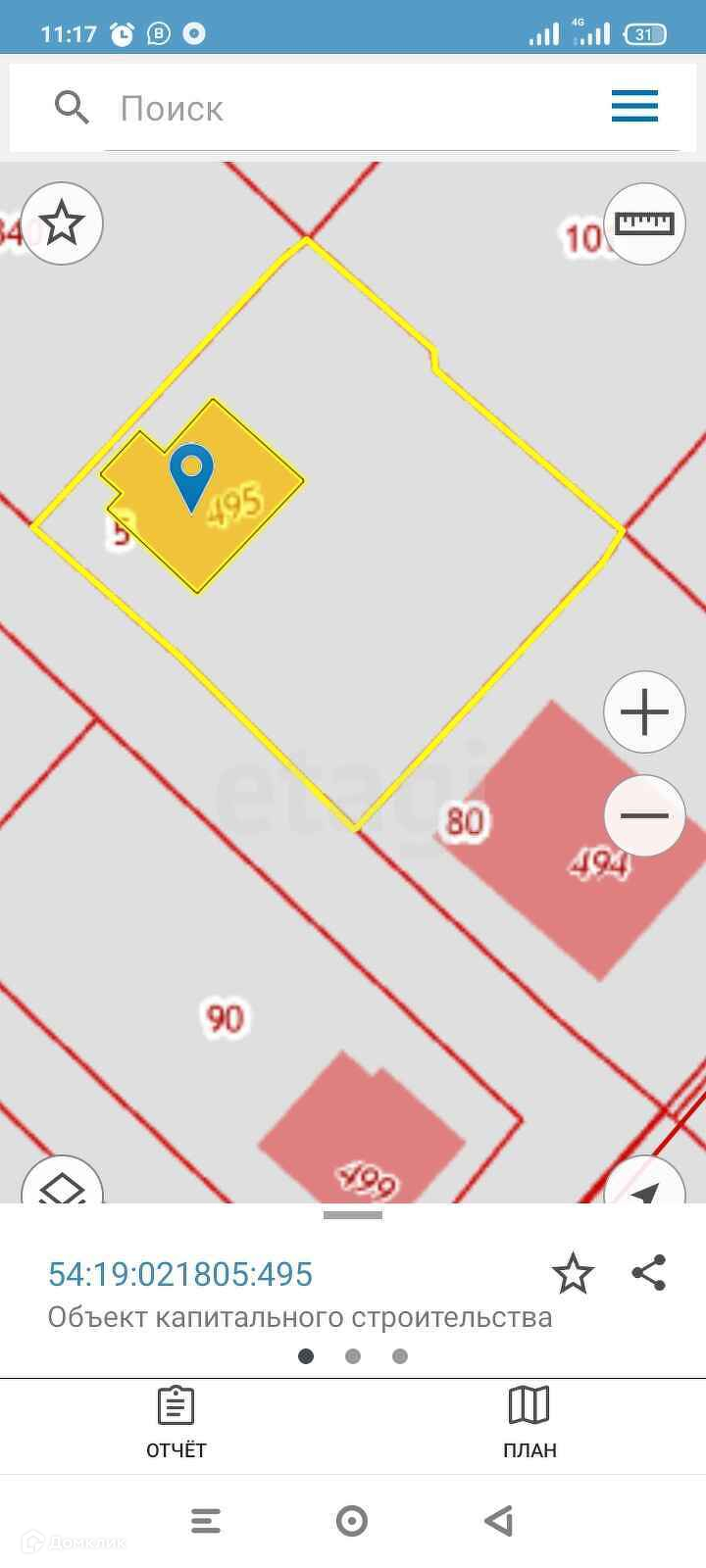Open the hamburger menu

pyautogui.click(x=634, y=106)
